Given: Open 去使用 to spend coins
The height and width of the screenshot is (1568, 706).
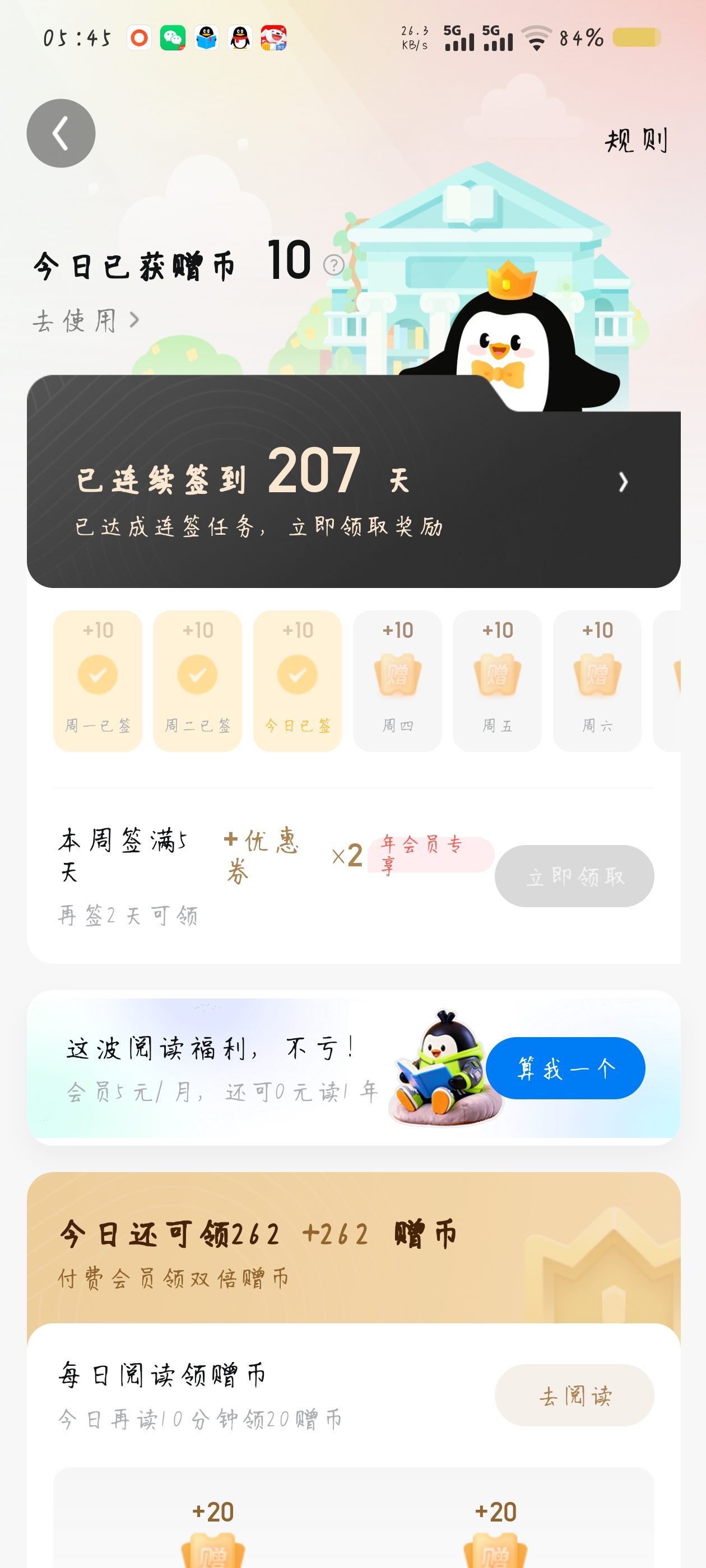Looking at the screenshot, I should [85, 320].
